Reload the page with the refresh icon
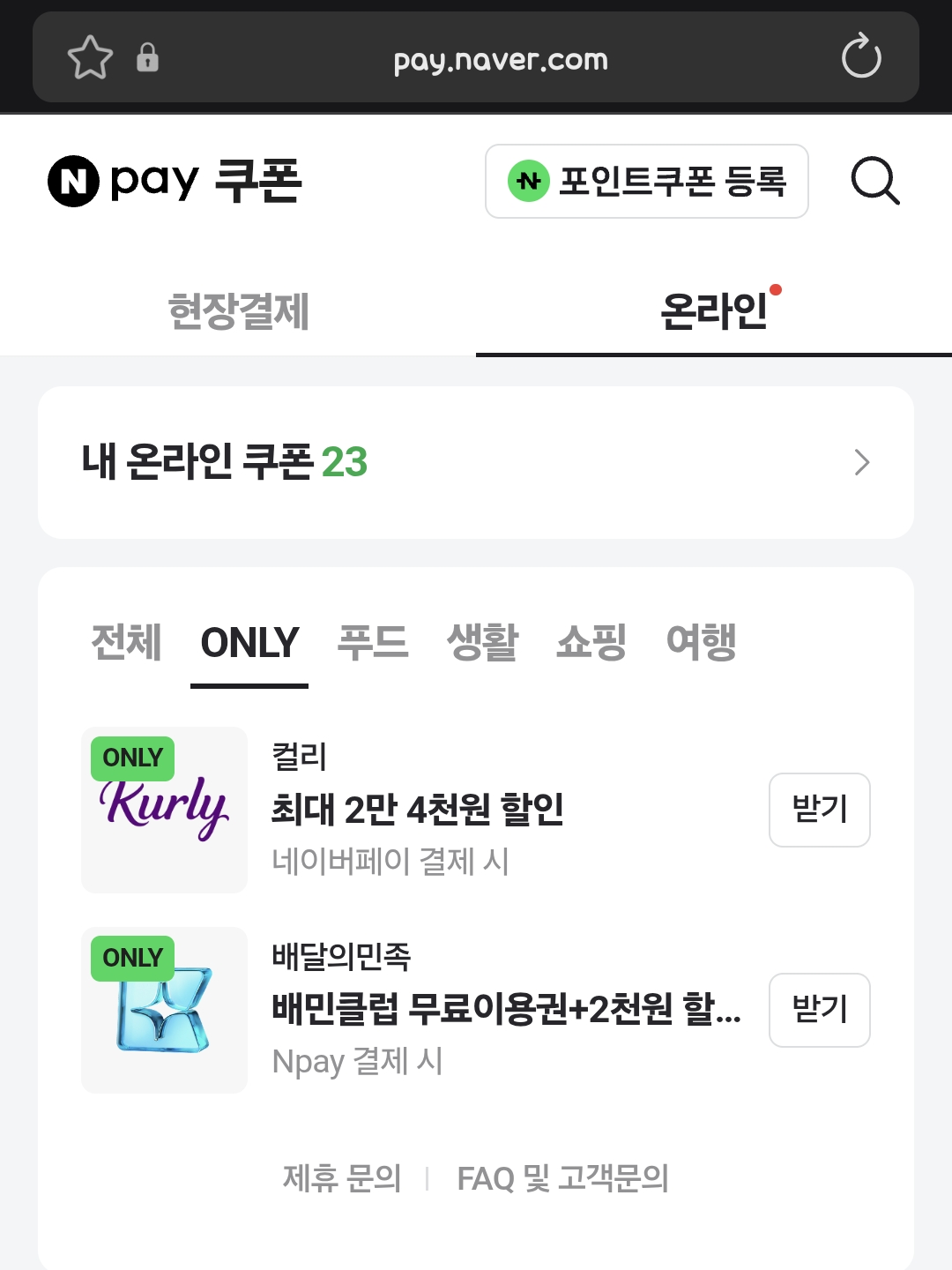The height and width of the screenshot is (1270, 952). [x=861, y=57]
